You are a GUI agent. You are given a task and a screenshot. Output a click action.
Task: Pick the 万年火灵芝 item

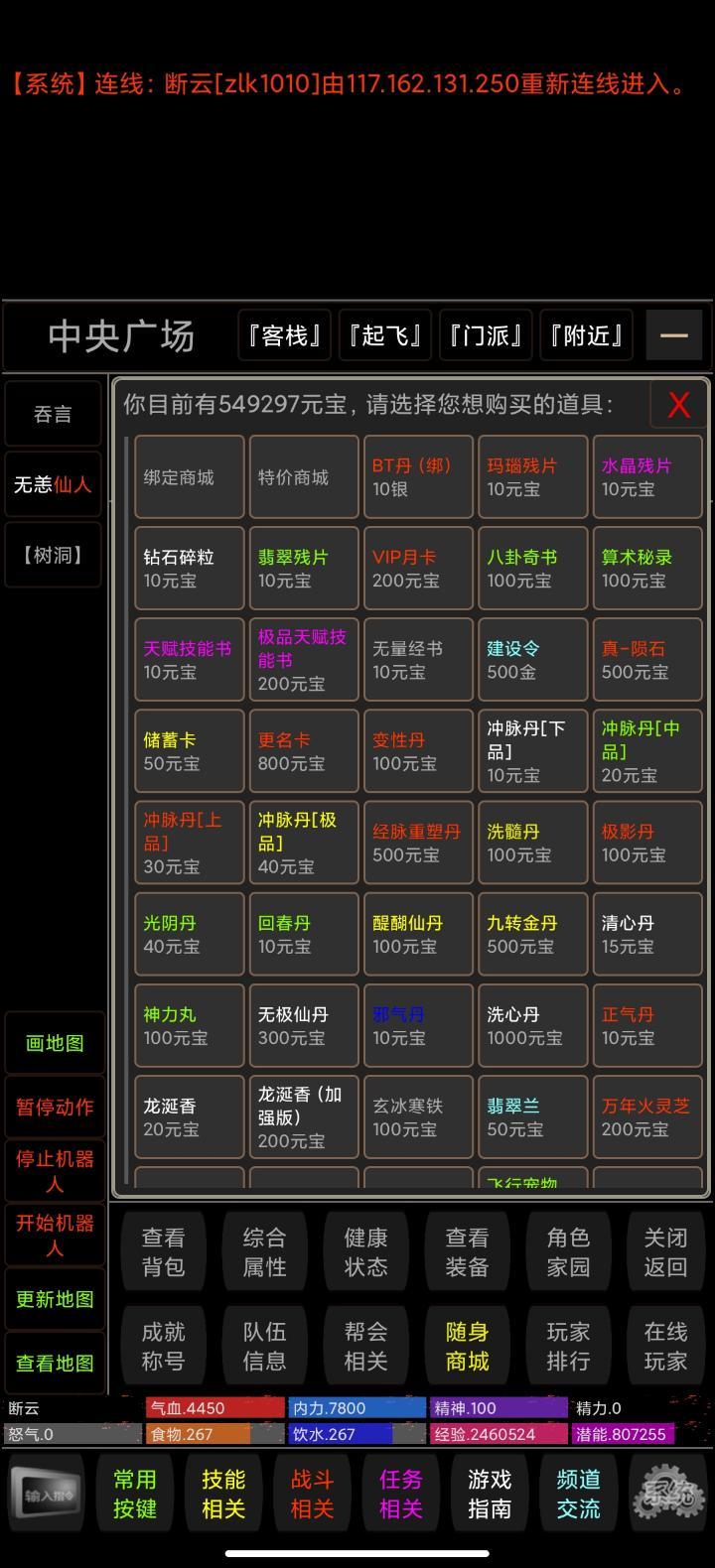tap(646, 1116)
